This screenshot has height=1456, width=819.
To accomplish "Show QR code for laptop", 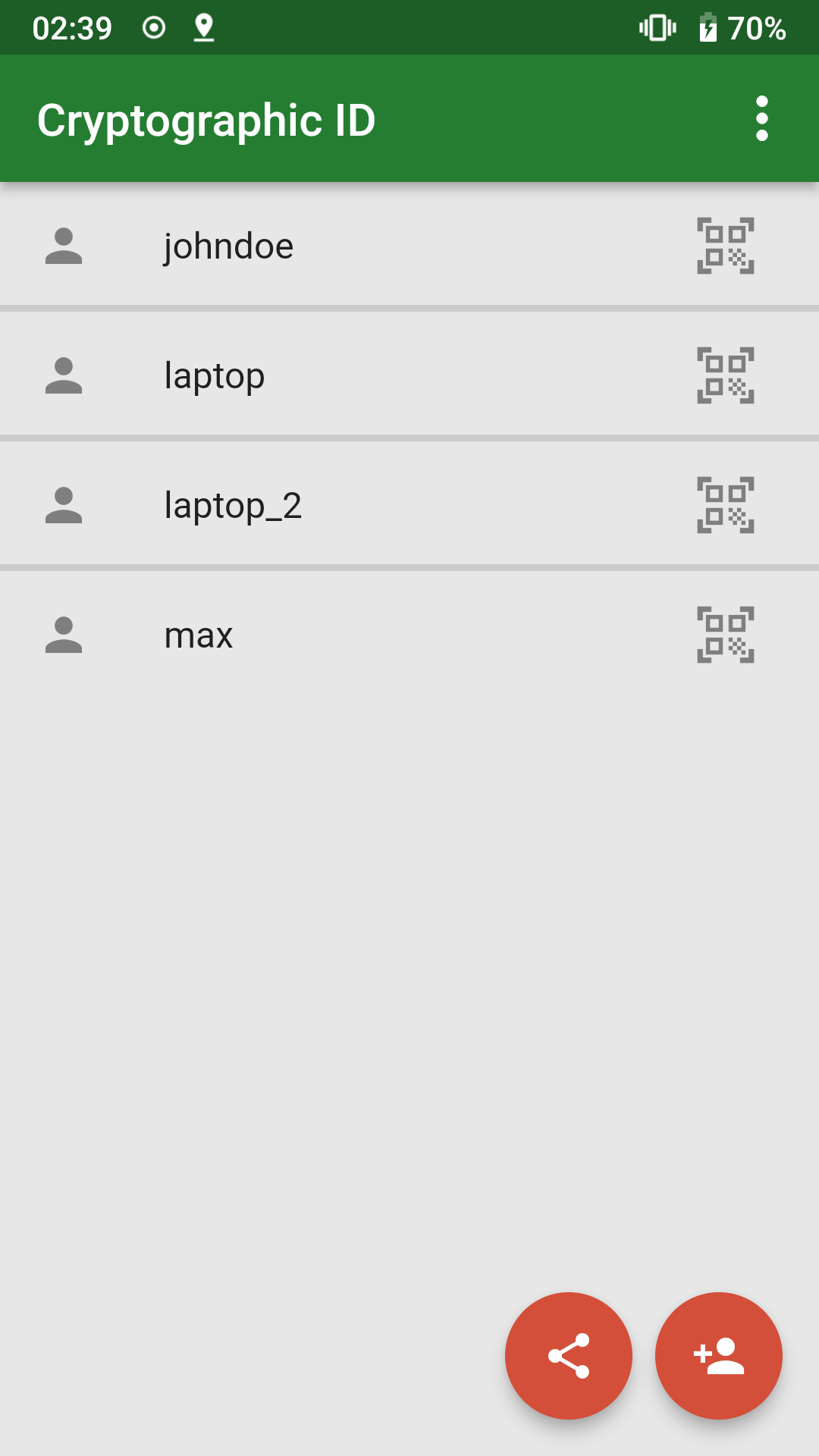I will pyautogui.click(x=725, y=375).
